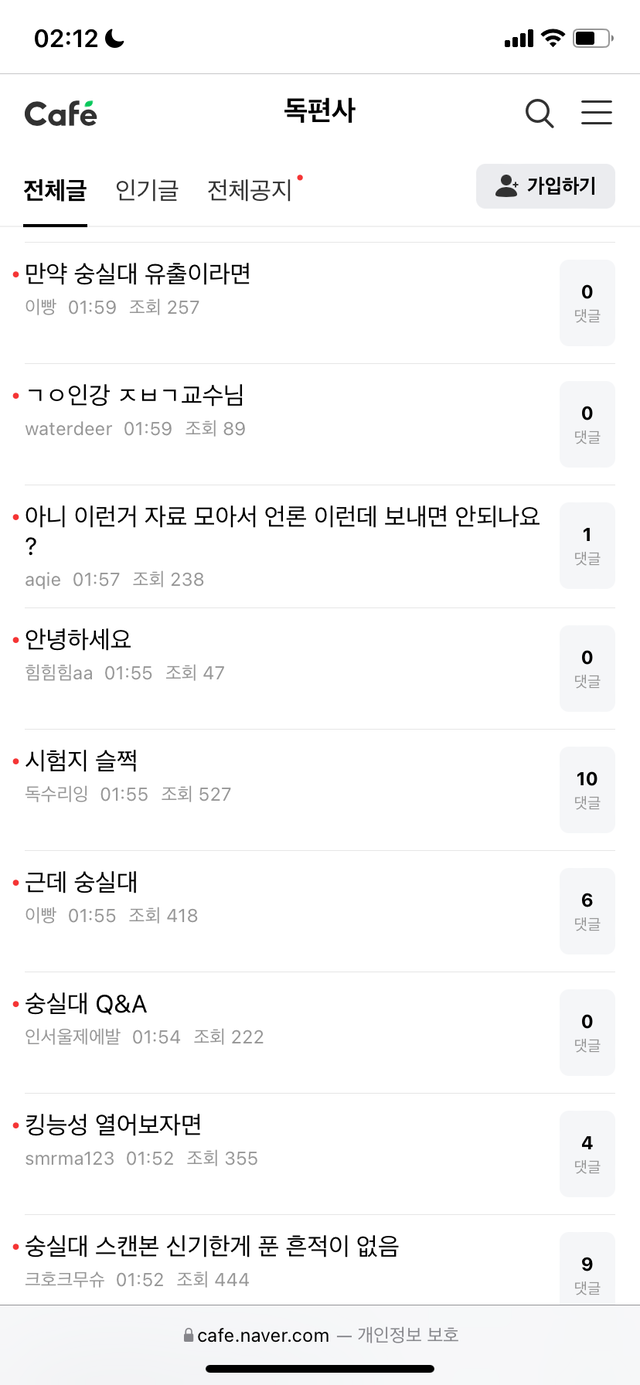Open the post 안녕하세요
The image size is (640, 1385).
coord(78,639)
